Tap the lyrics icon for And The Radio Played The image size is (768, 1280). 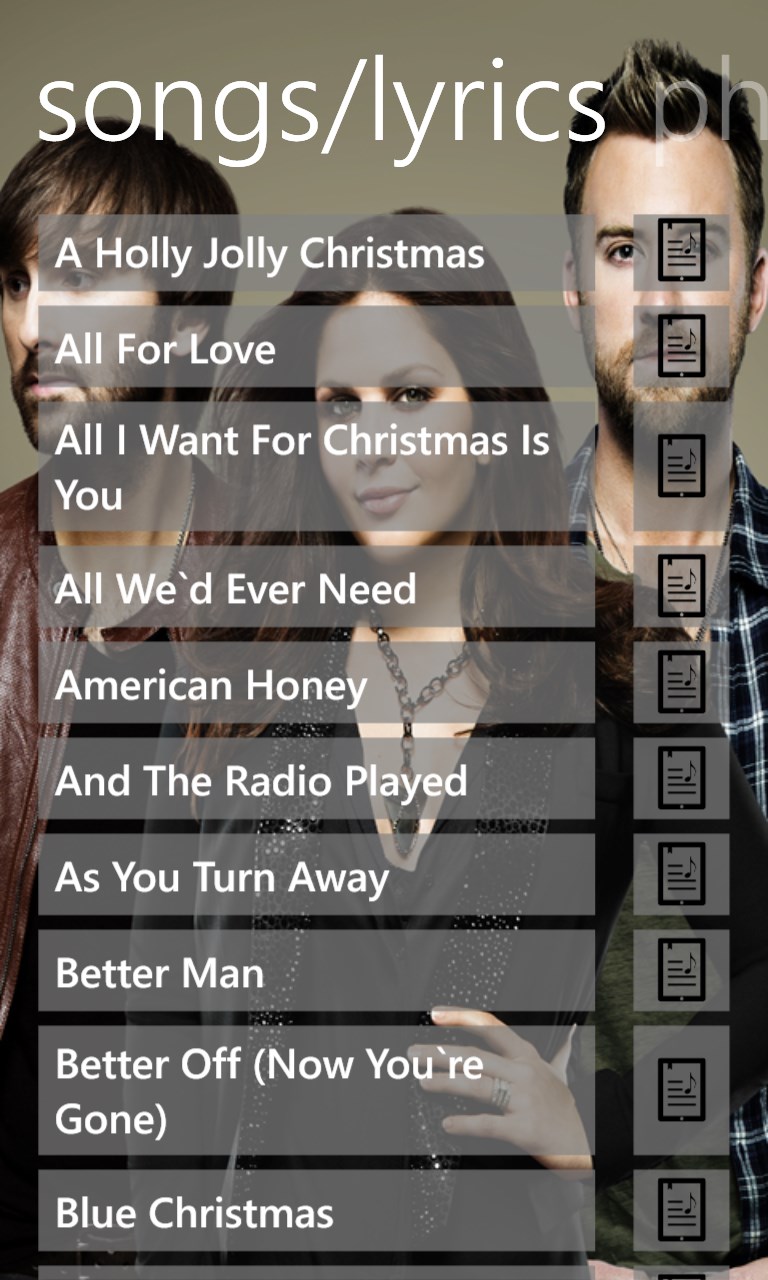point(681,781)
